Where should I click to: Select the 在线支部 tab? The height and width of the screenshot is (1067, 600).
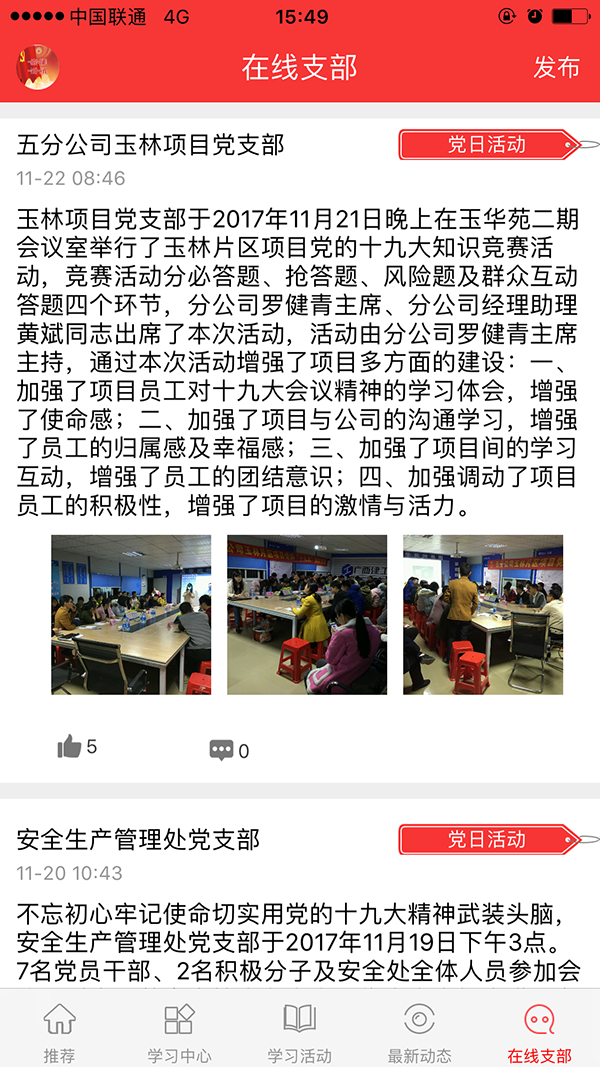tap(539, 1032)
